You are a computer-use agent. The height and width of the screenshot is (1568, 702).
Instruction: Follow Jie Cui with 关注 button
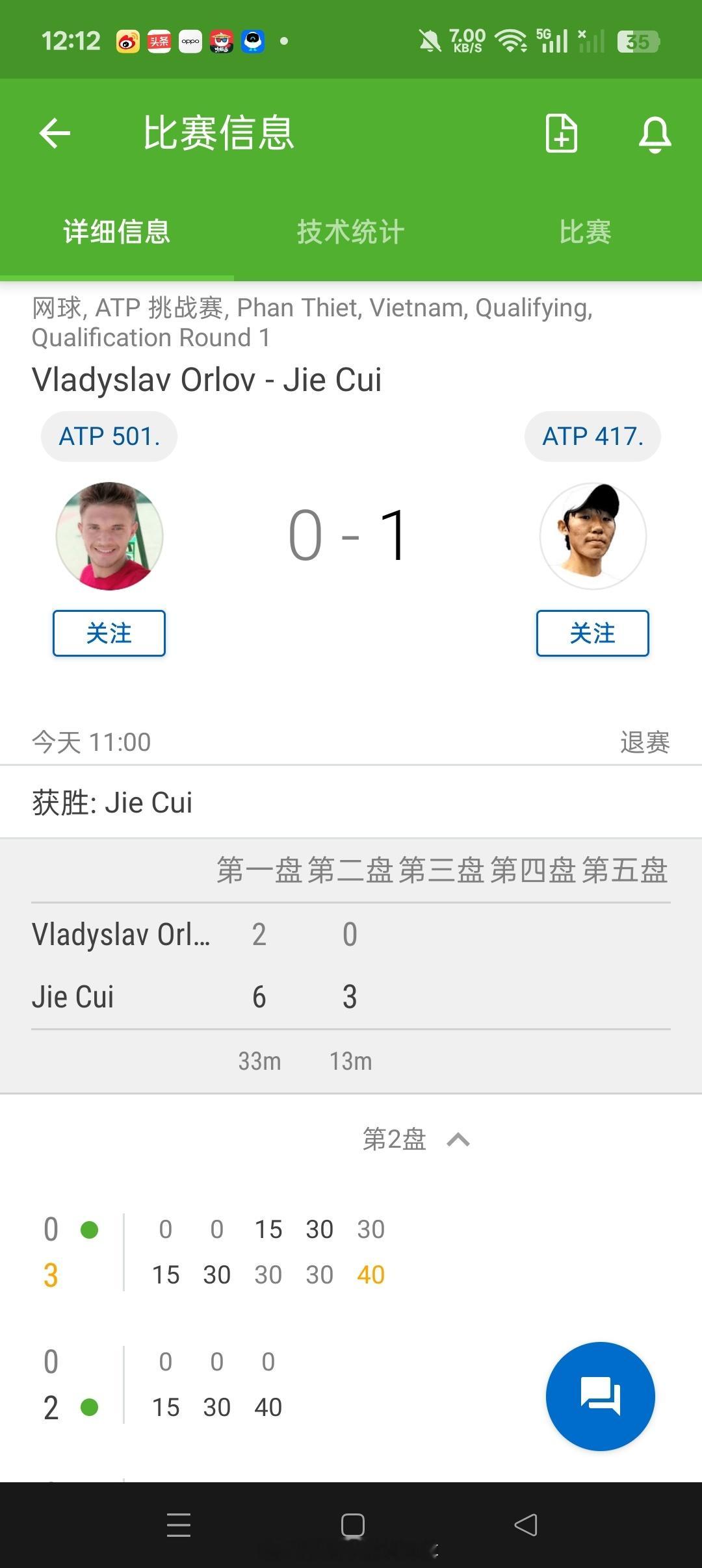coord(593,633)
